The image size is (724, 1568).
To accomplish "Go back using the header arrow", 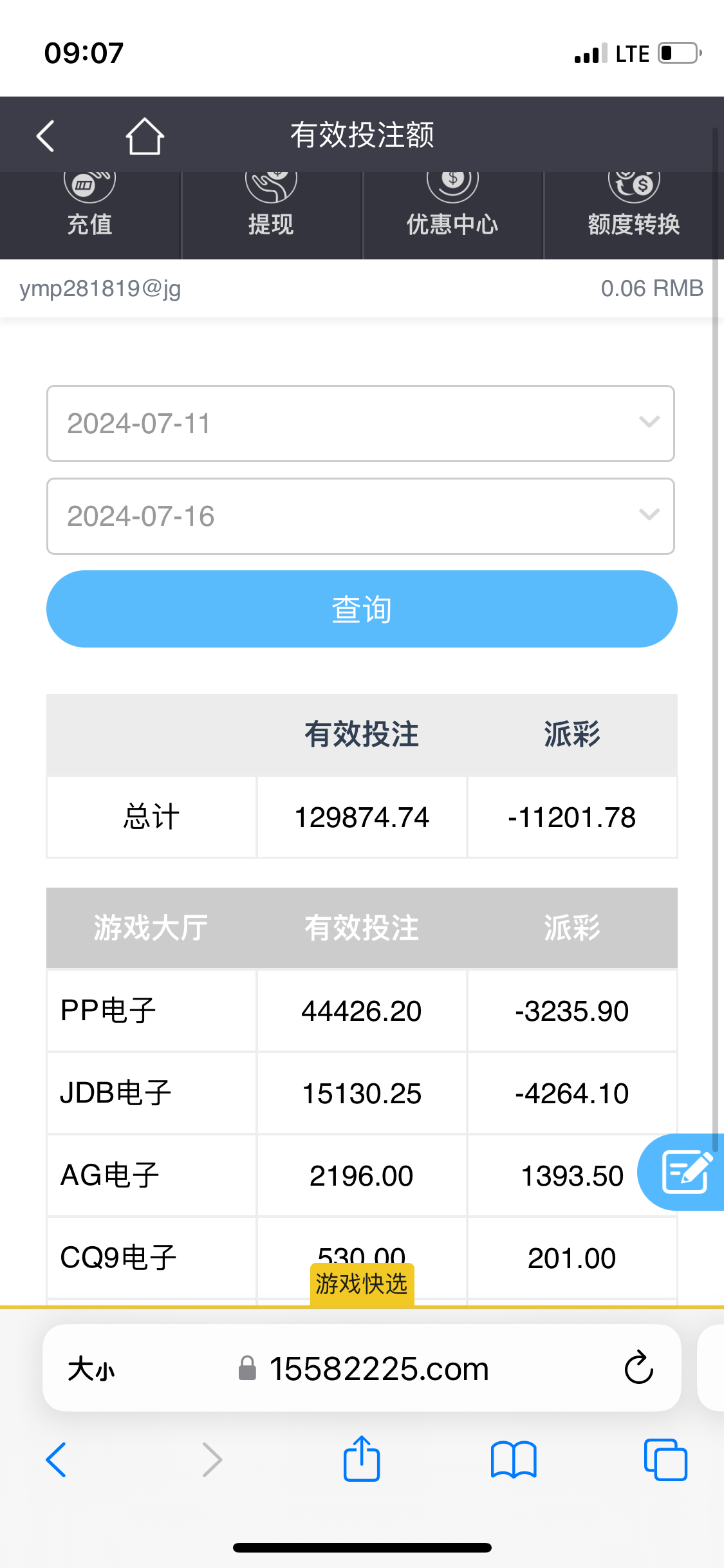I will [x=46, y=136].
